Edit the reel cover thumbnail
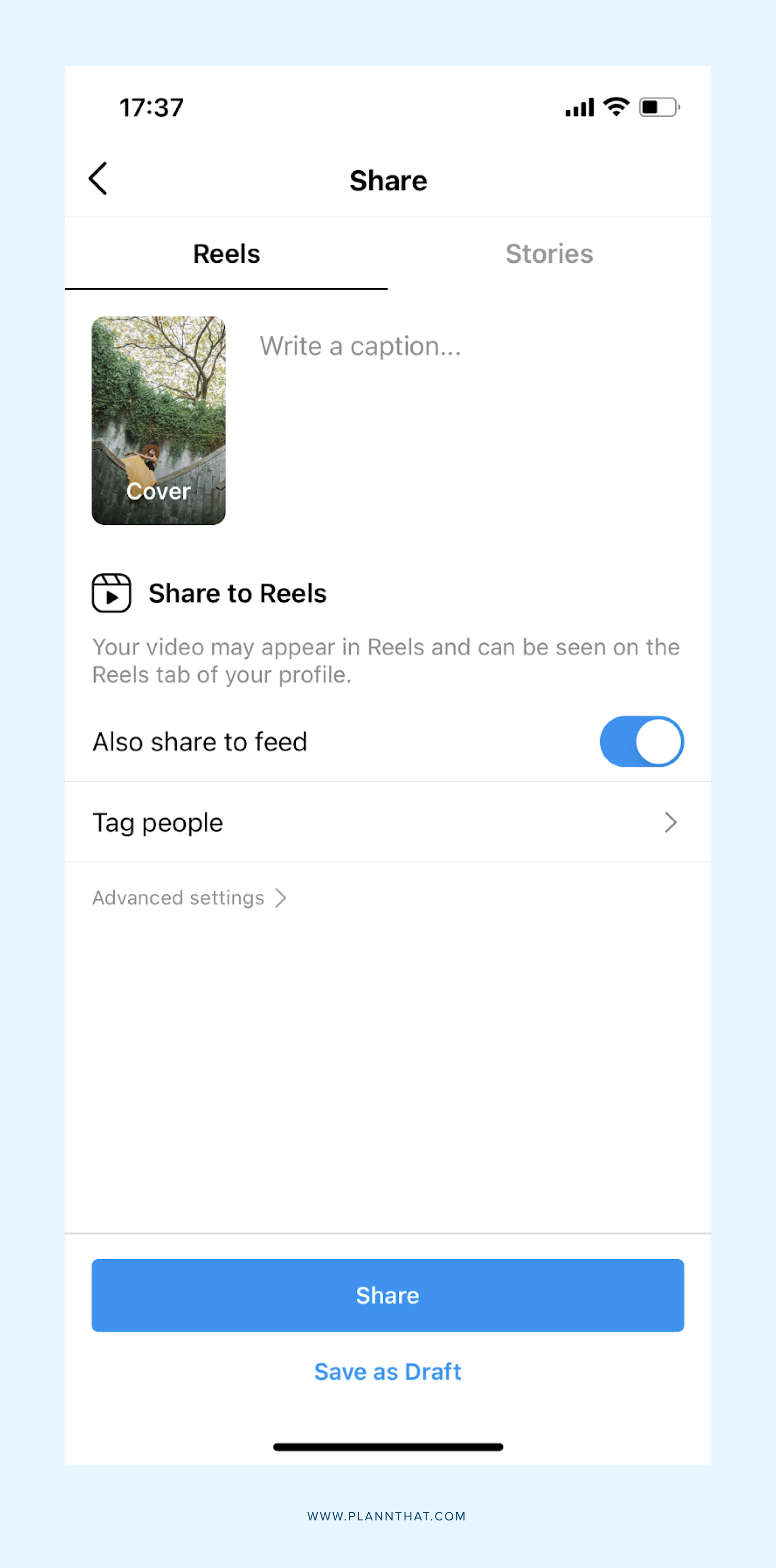This screenshot has height=1568, width=776. point(159,421)
